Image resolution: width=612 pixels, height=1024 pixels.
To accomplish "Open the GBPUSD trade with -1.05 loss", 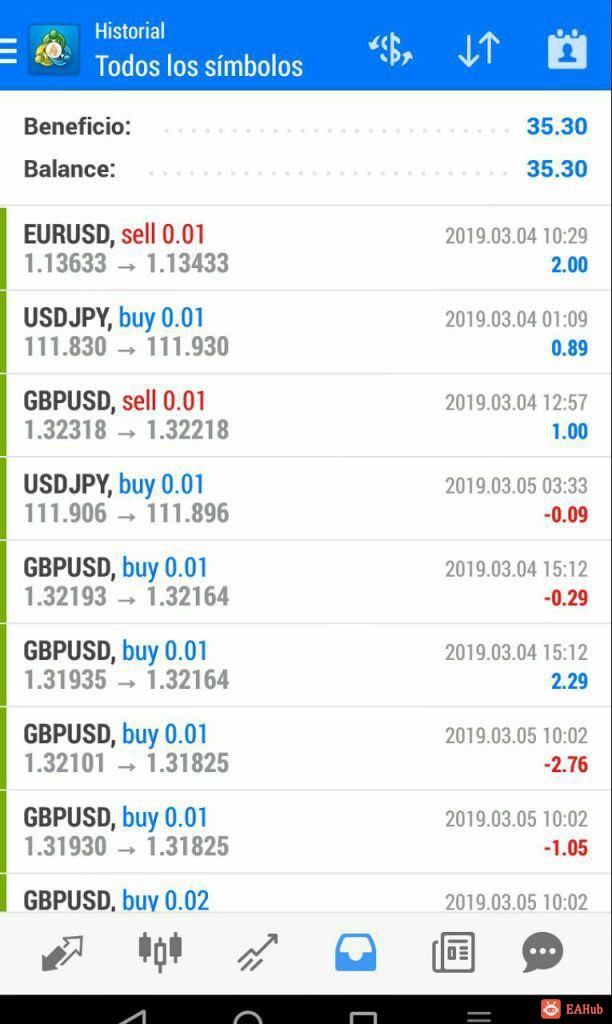I will click(306, 832).
